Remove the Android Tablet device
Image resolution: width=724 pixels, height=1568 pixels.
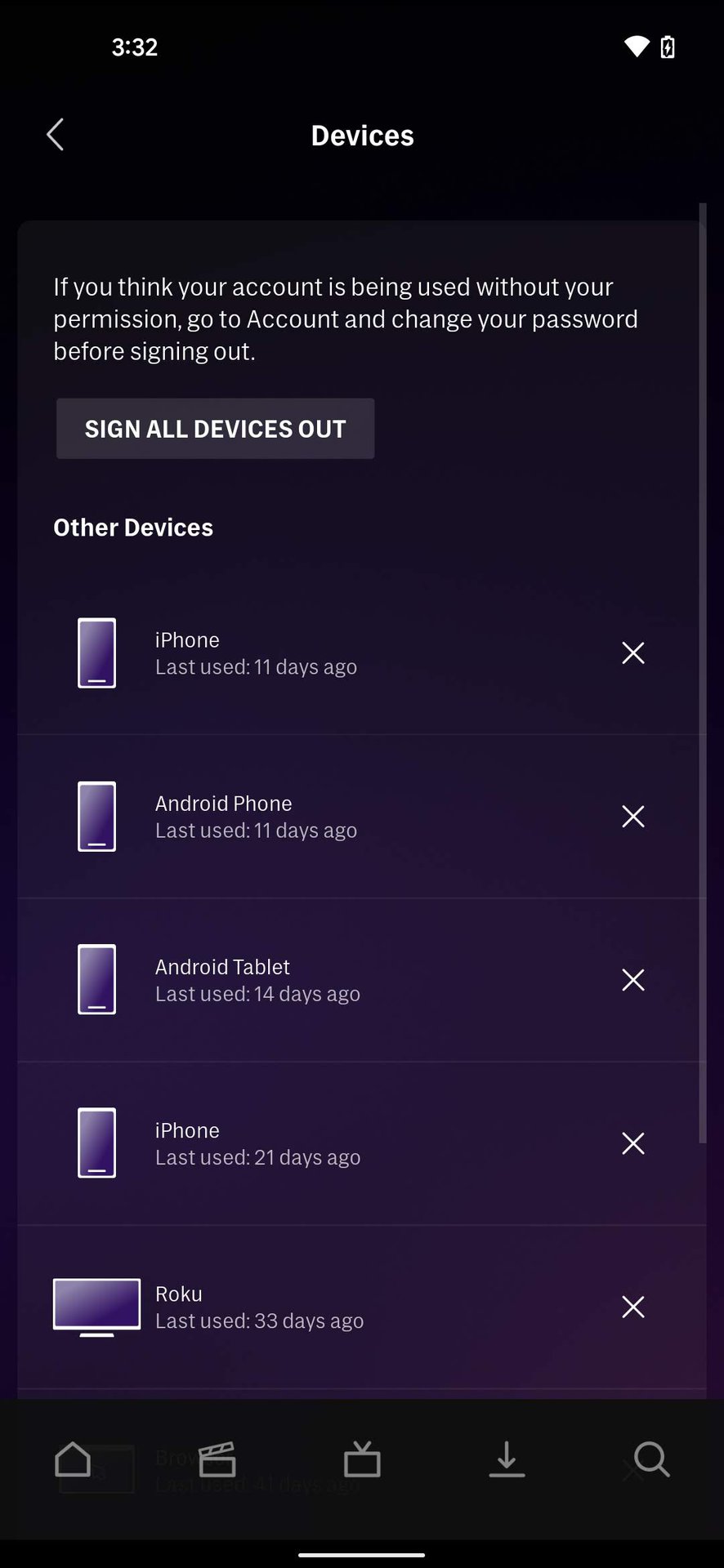tap(633, 979)
